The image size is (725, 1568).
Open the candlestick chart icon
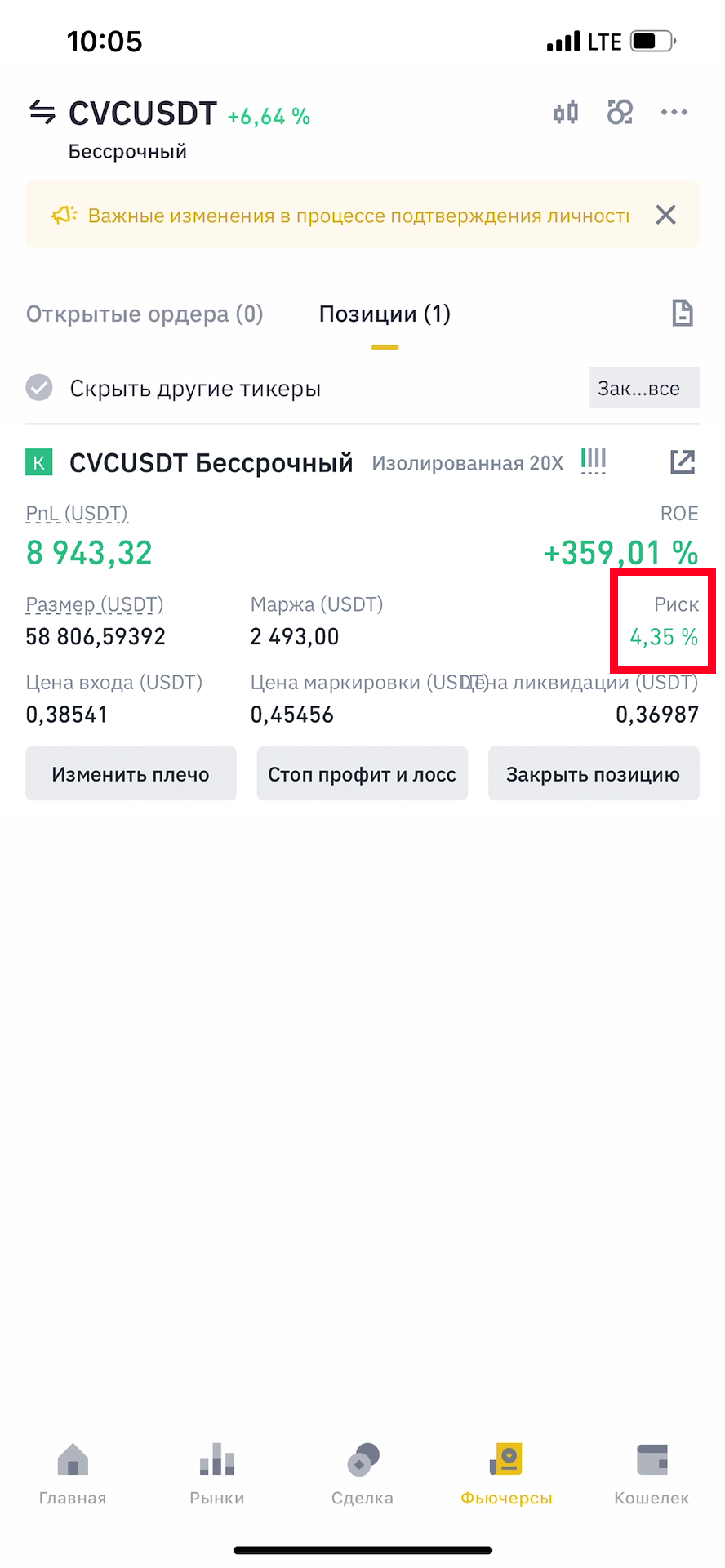point(566,112)
